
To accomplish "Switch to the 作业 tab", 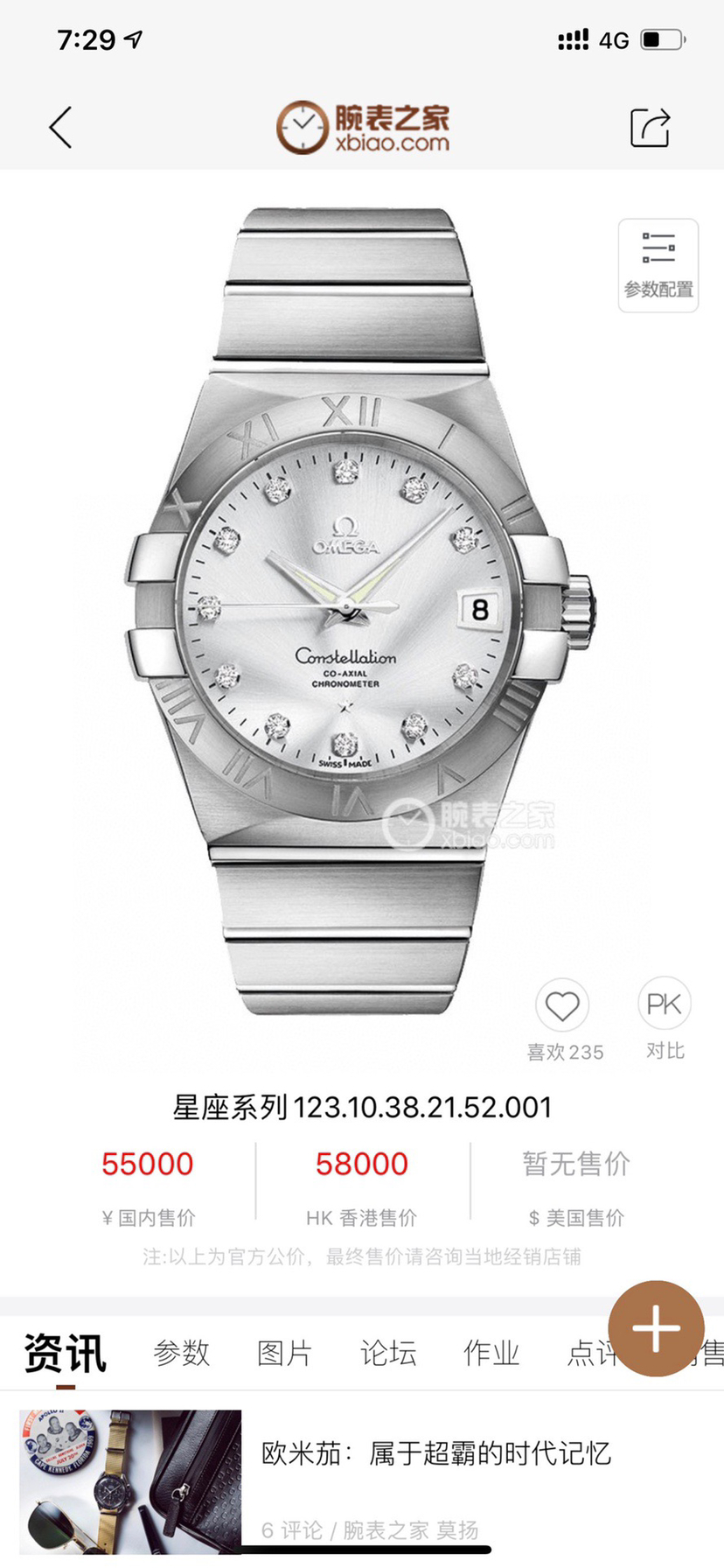I will (x=491, y=1353).
